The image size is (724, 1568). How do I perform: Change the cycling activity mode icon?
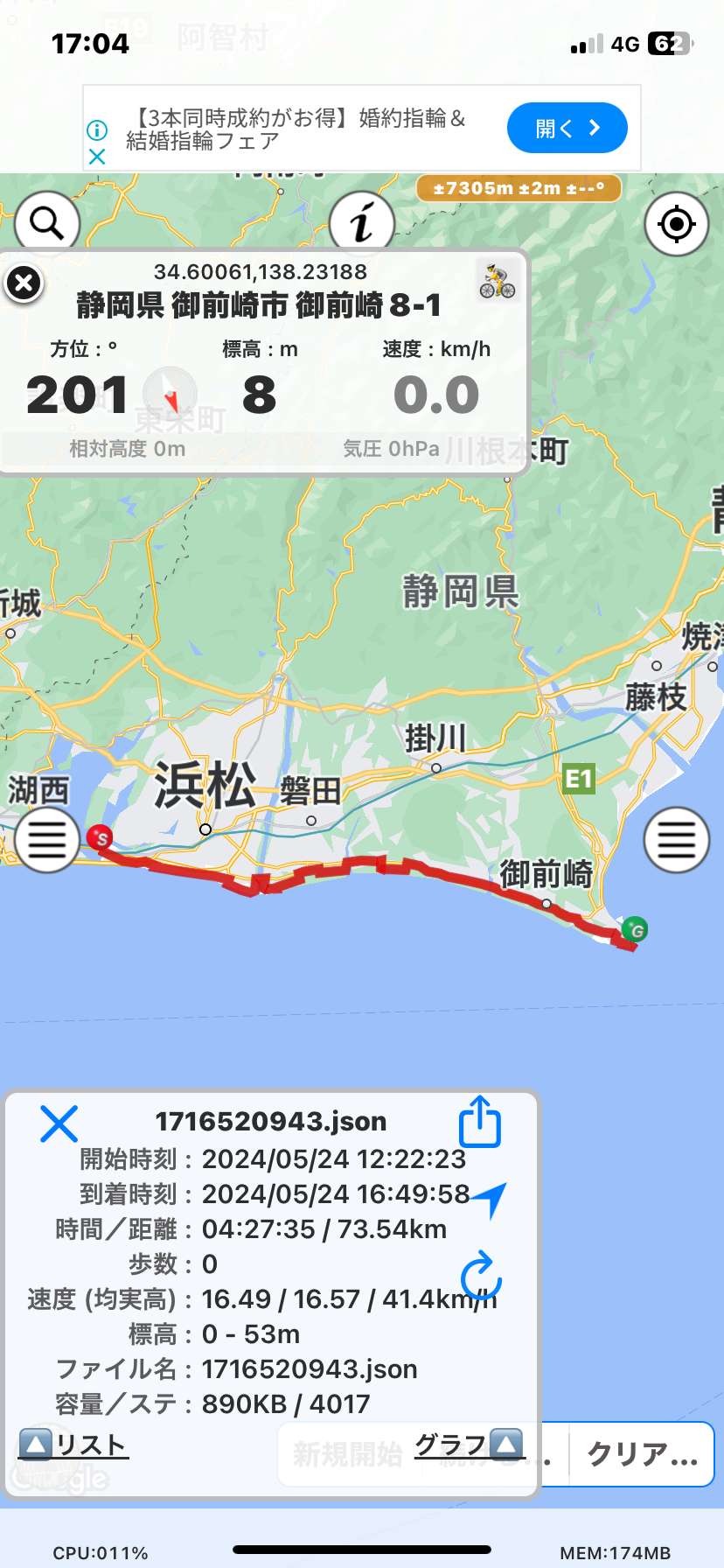(498, 281)
